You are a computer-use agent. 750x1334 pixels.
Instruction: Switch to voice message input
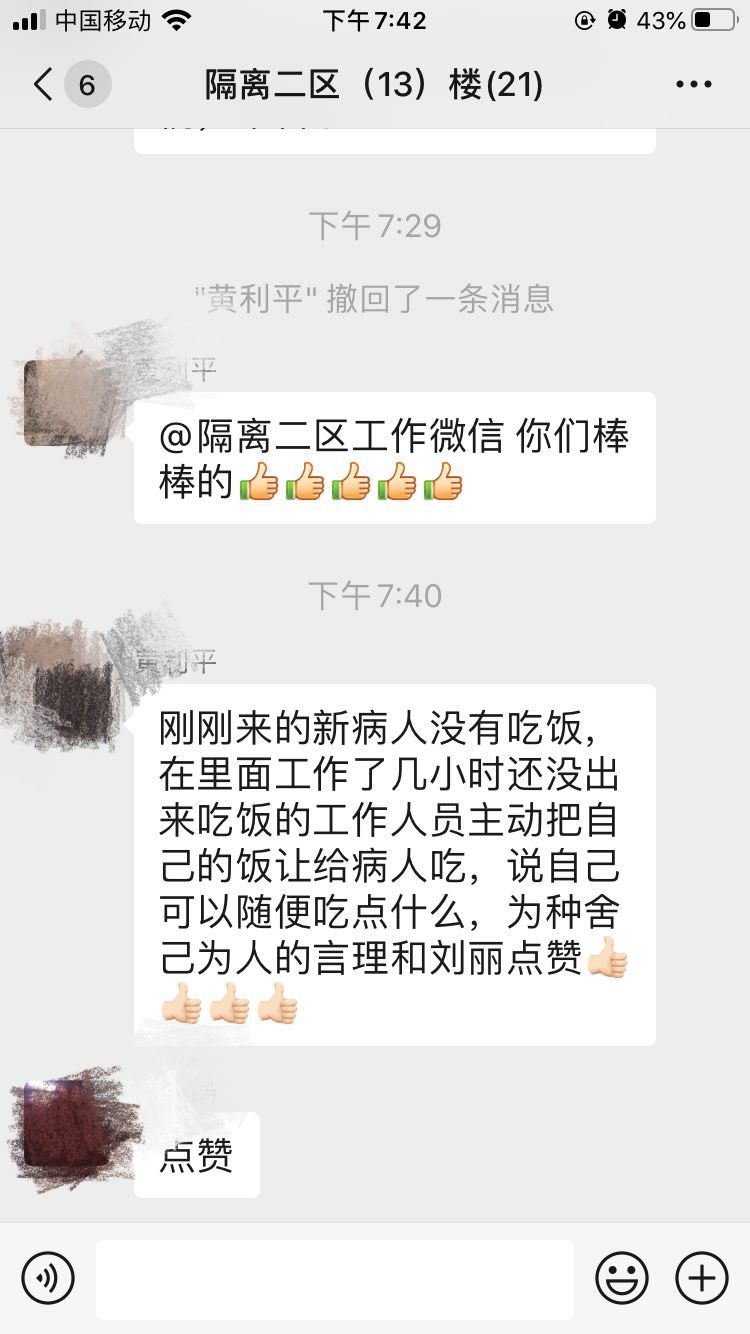point(48,1278)
